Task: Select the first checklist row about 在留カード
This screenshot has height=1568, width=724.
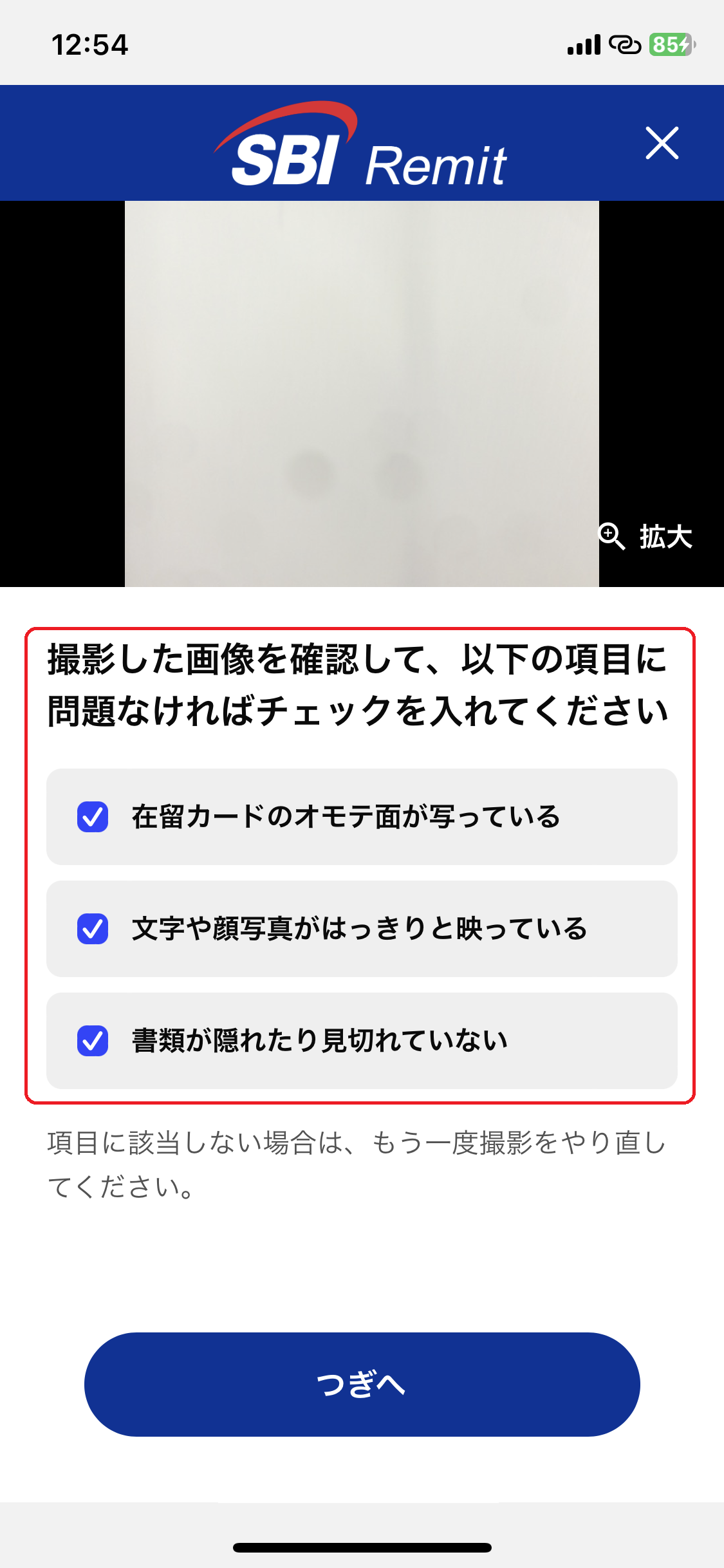Action: tap(362, 817)
